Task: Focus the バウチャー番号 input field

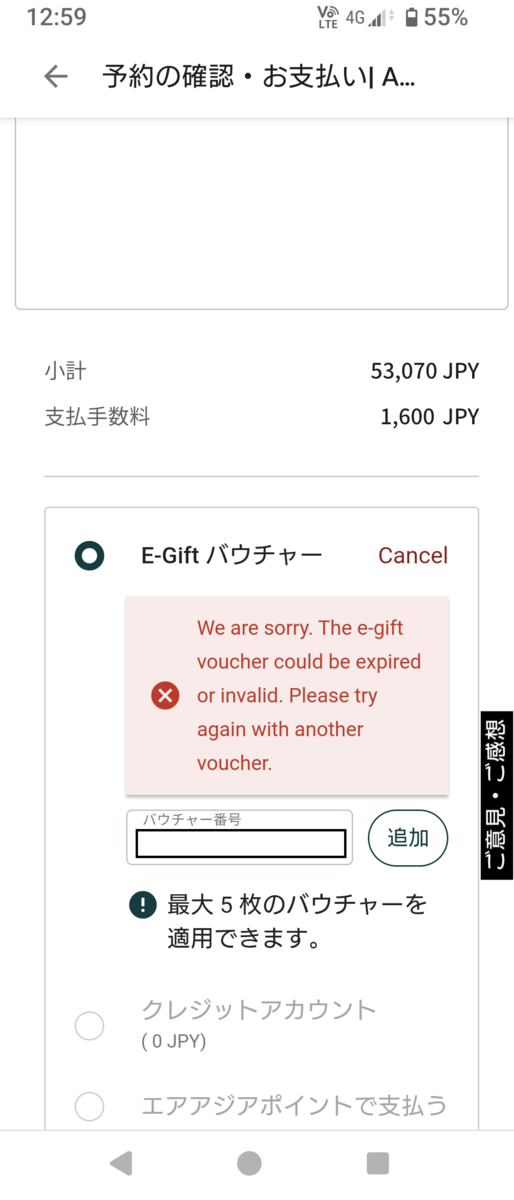Action: (239, 837)
